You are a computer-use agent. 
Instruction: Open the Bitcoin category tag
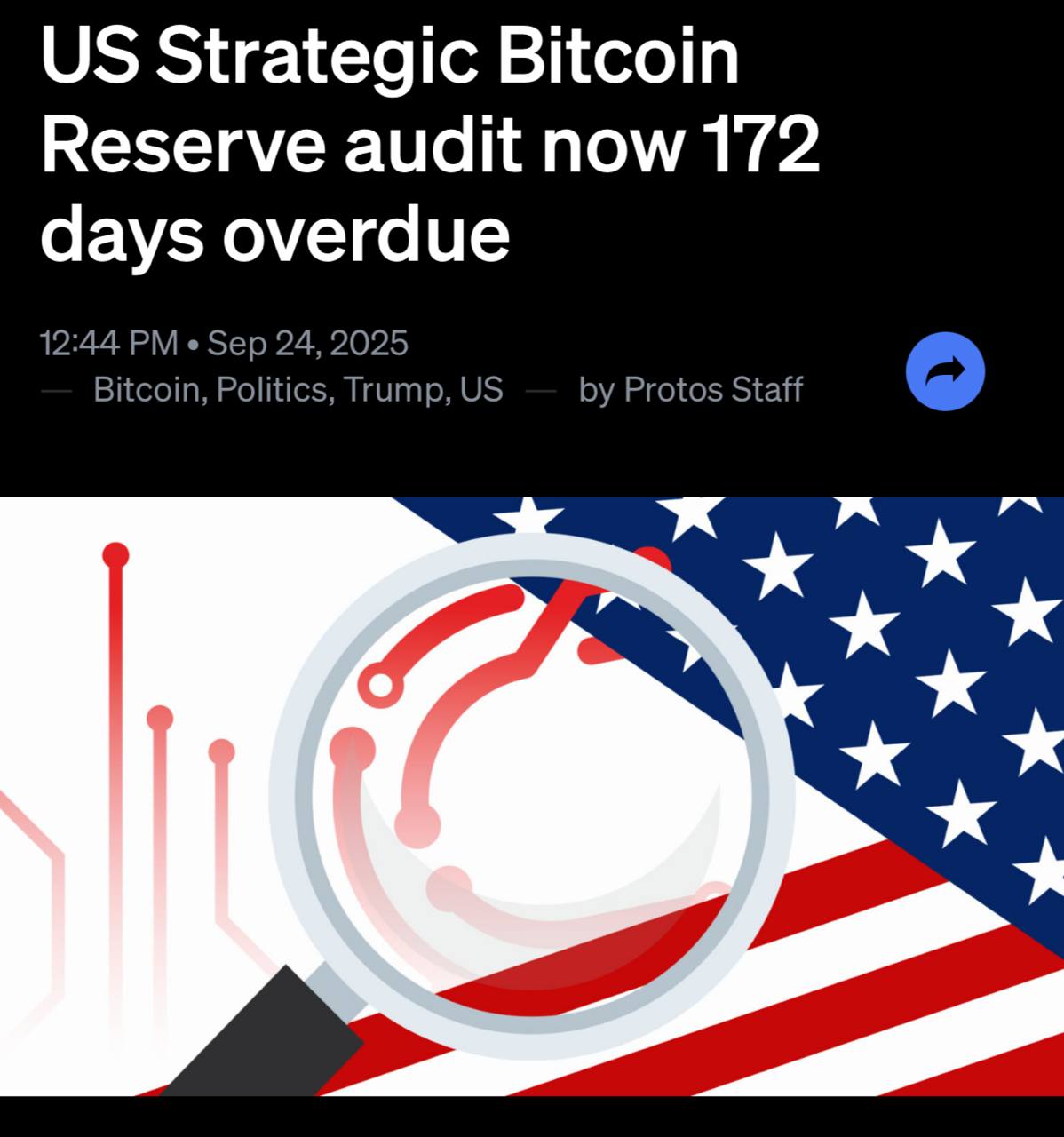[x=146, y=390]
